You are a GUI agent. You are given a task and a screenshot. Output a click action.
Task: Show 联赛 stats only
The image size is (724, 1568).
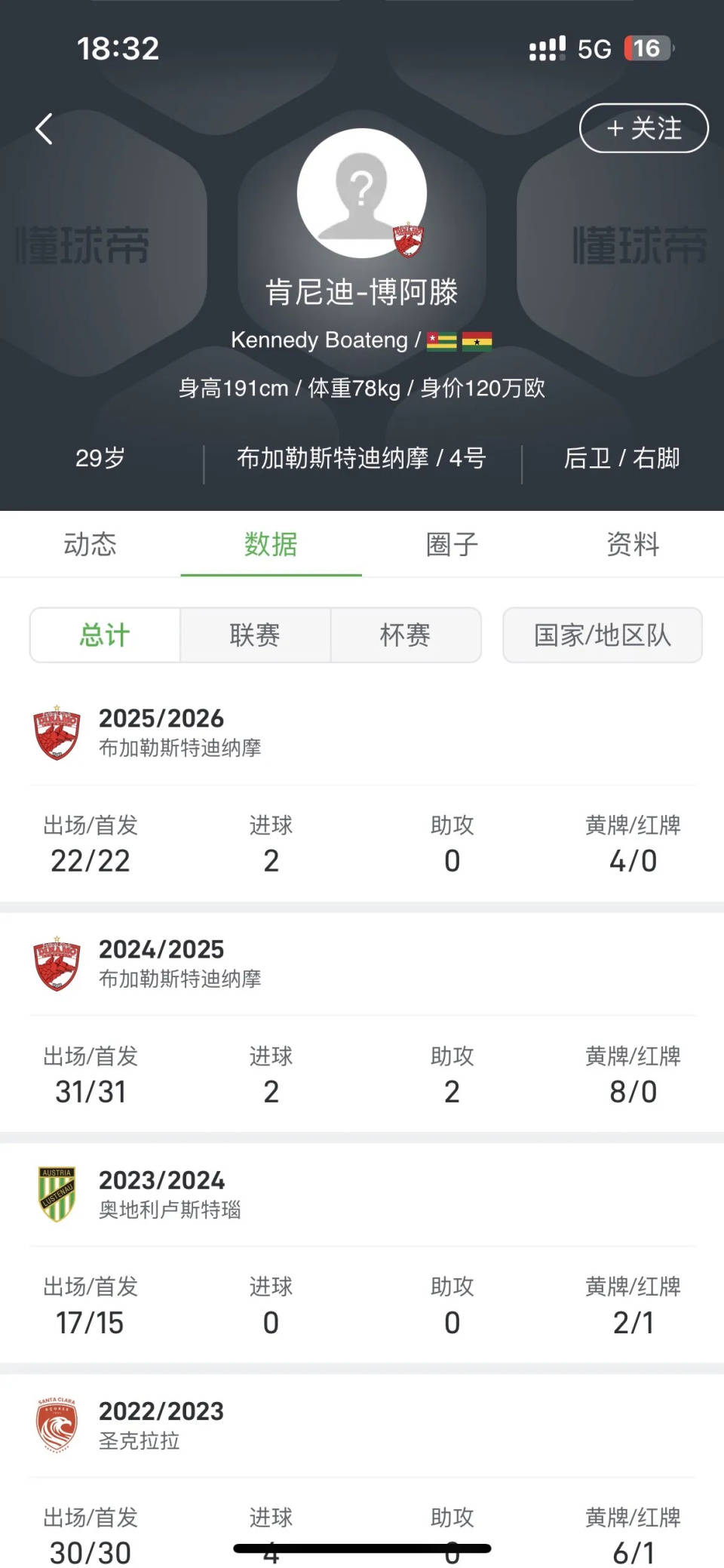255,635
